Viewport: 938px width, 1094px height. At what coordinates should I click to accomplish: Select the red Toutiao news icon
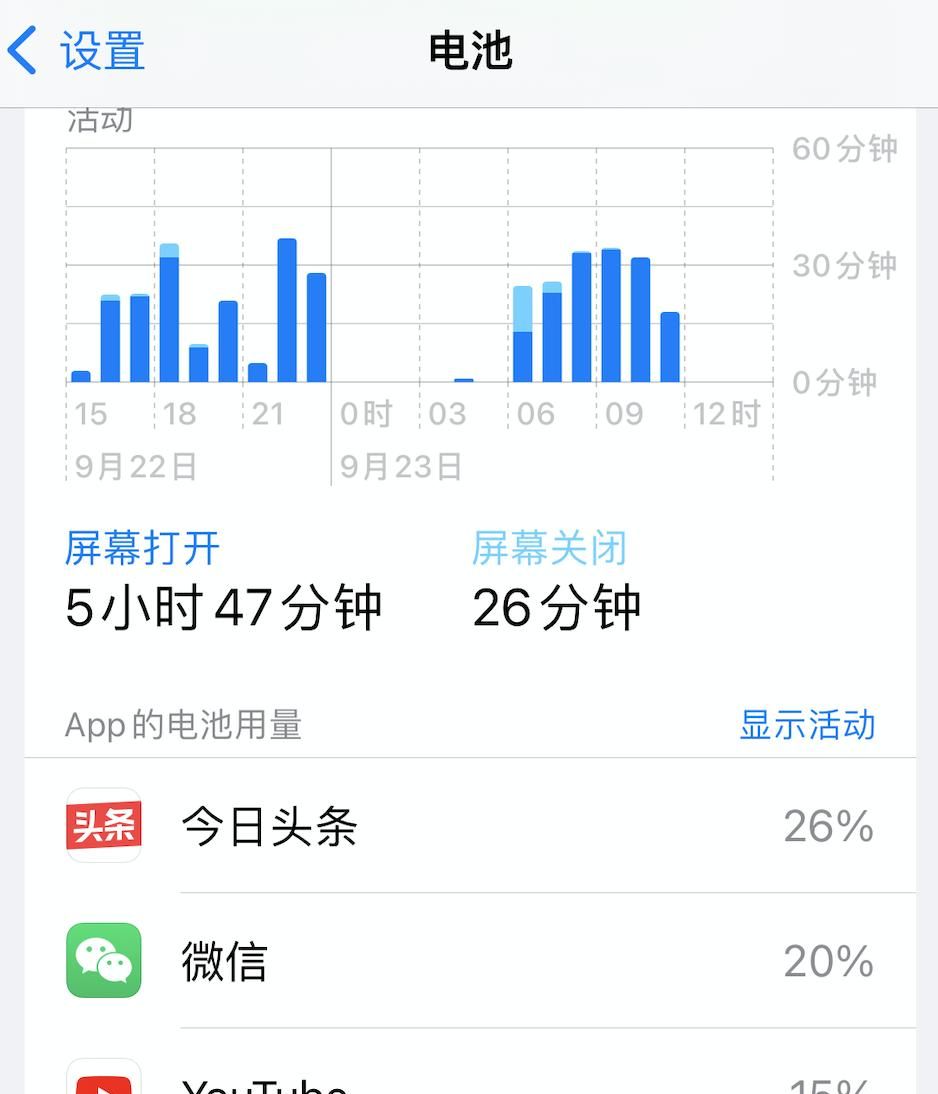coord(103,827)
